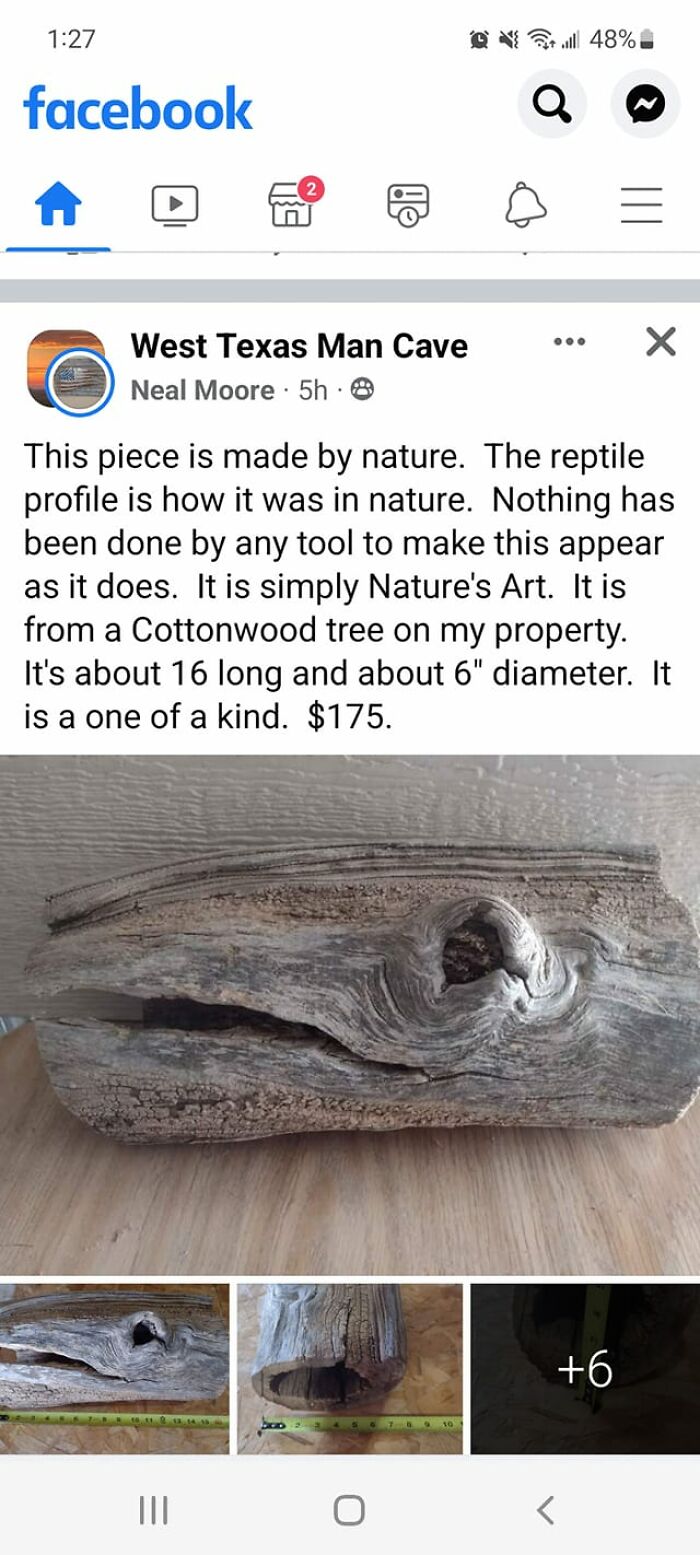Open the hamburger menu
700x1555 pixels.
tap(641, 205)
